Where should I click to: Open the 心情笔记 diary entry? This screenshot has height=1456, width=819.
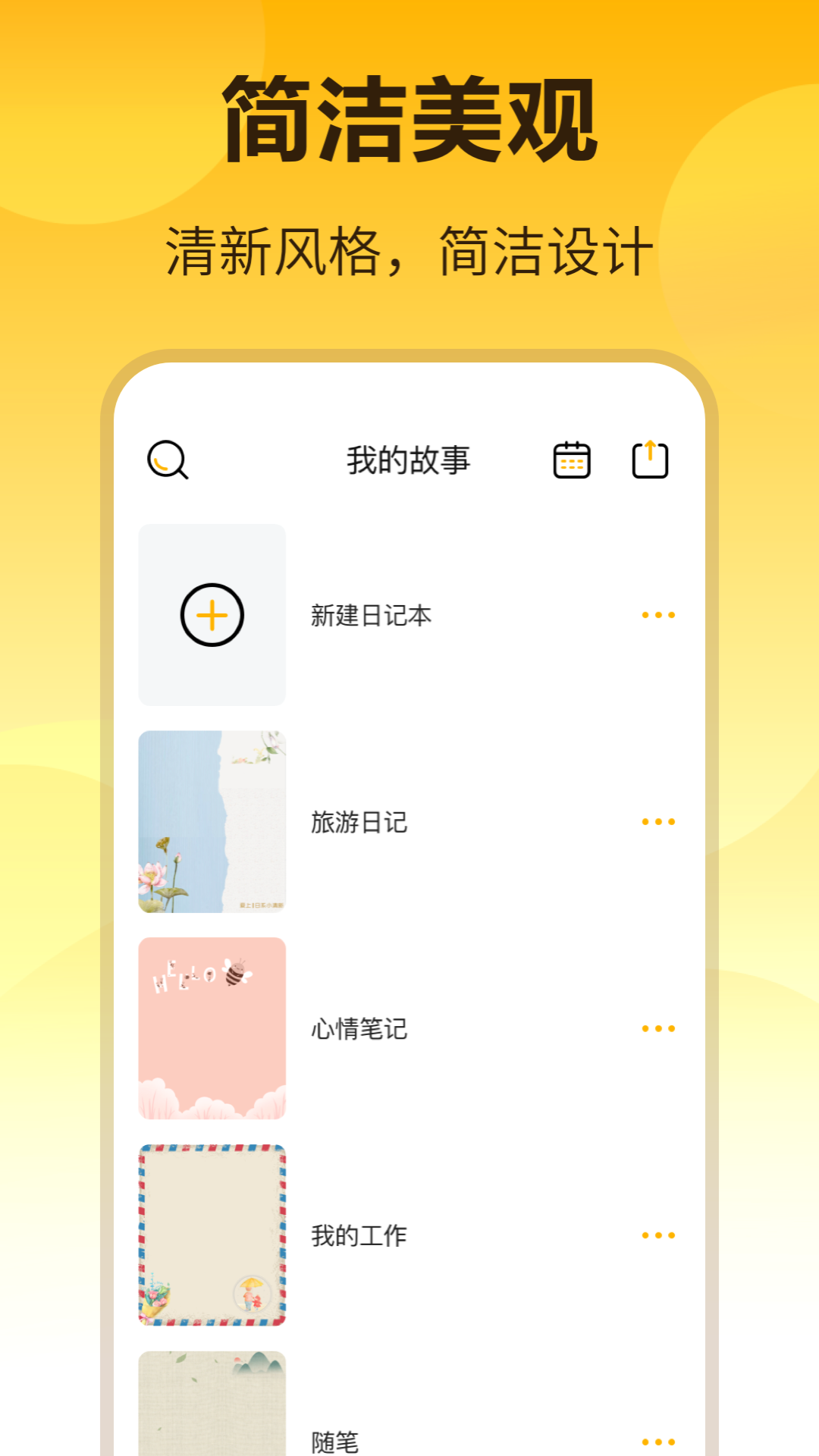click(359, 1028)
